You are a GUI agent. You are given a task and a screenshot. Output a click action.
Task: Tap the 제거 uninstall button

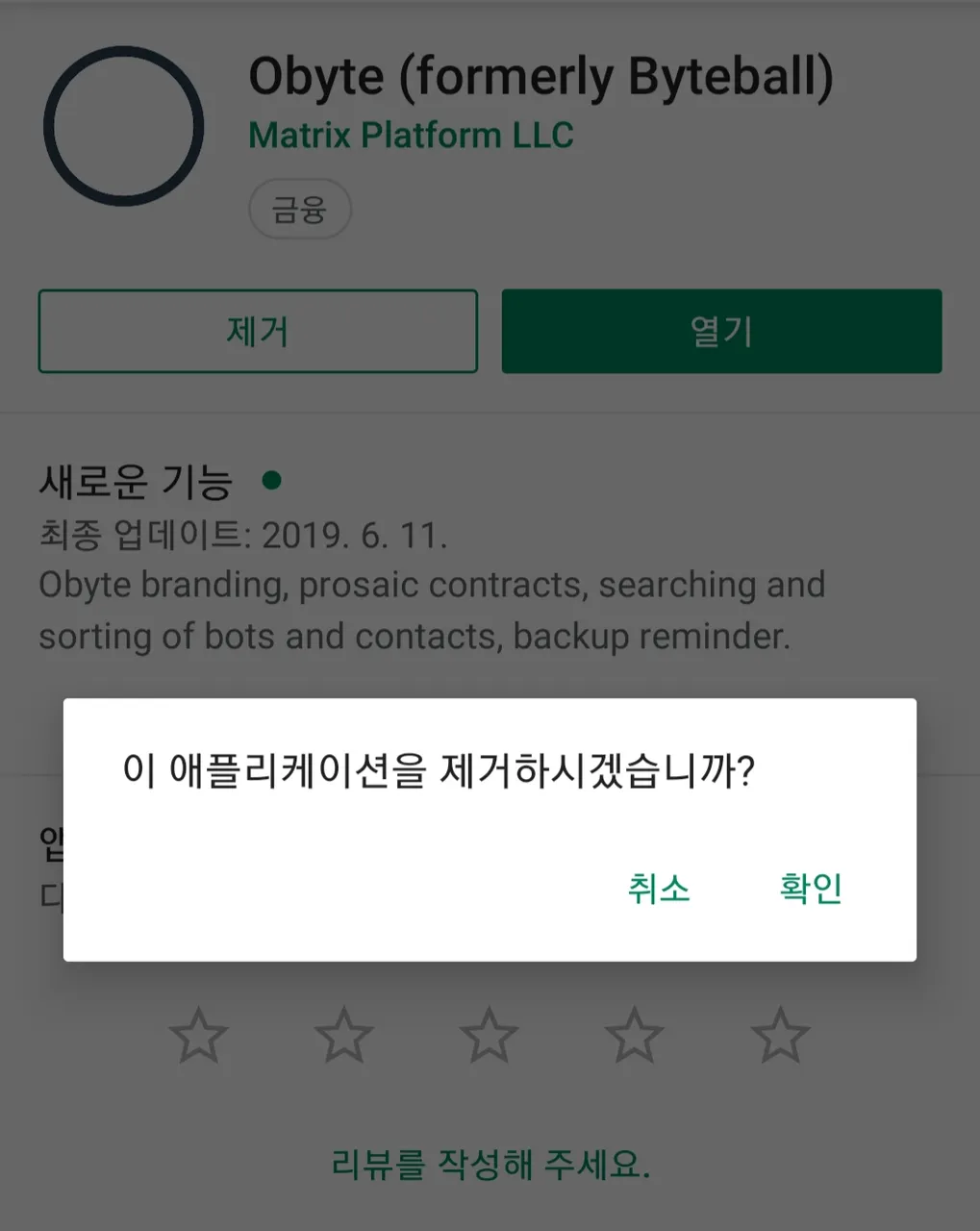pyautogui.click(x=258, y=331)
